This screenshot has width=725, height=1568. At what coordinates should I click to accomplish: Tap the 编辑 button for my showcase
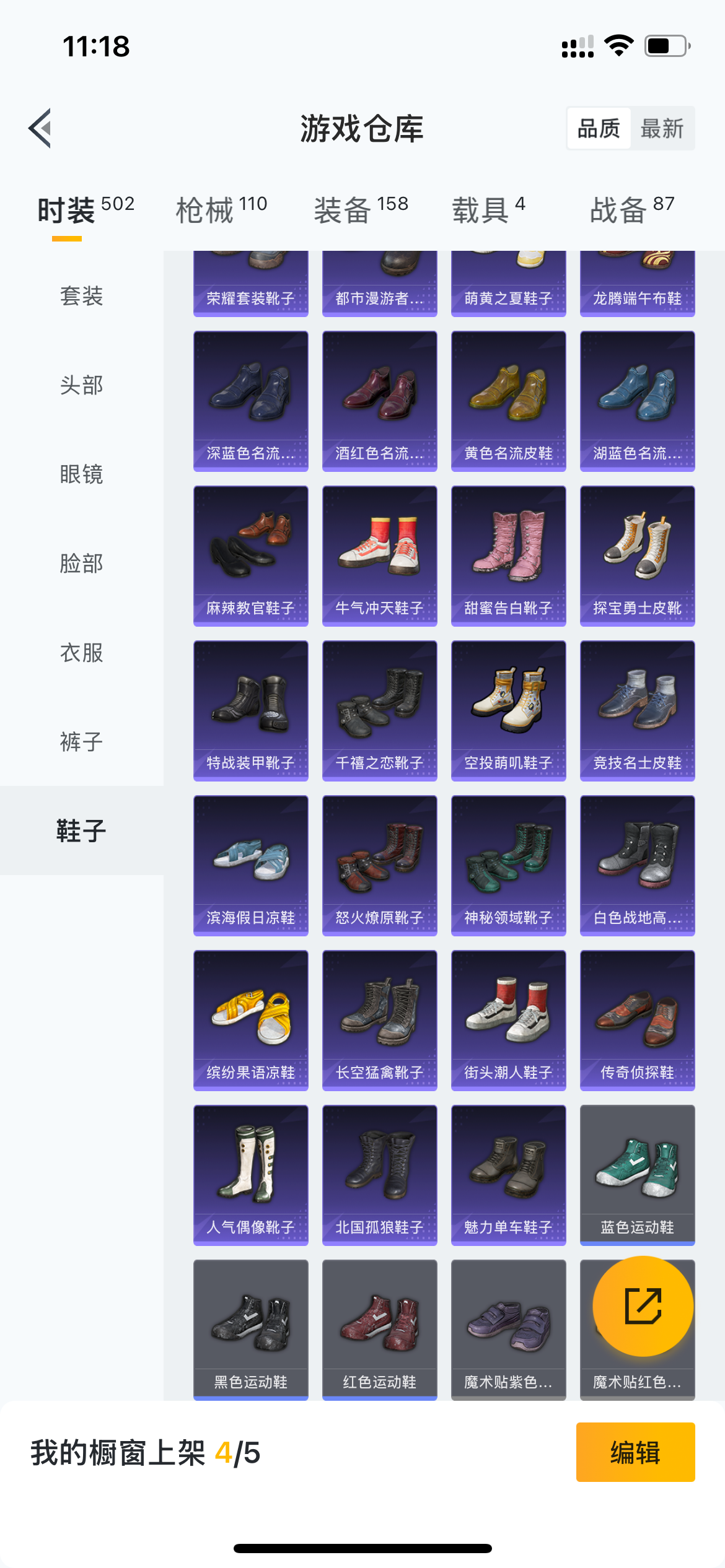click(635, 1452)
